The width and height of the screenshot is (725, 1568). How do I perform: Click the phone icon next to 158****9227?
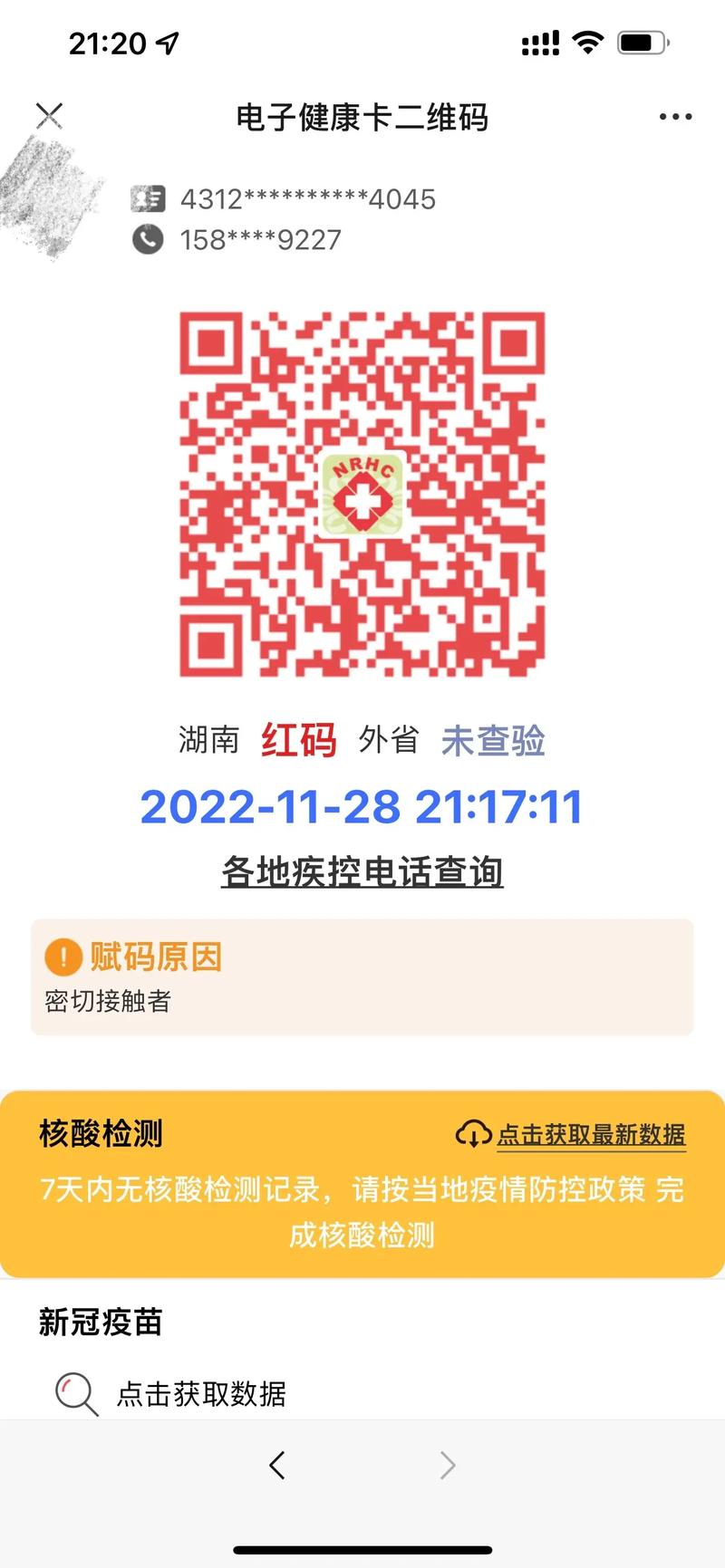(147, 240)
